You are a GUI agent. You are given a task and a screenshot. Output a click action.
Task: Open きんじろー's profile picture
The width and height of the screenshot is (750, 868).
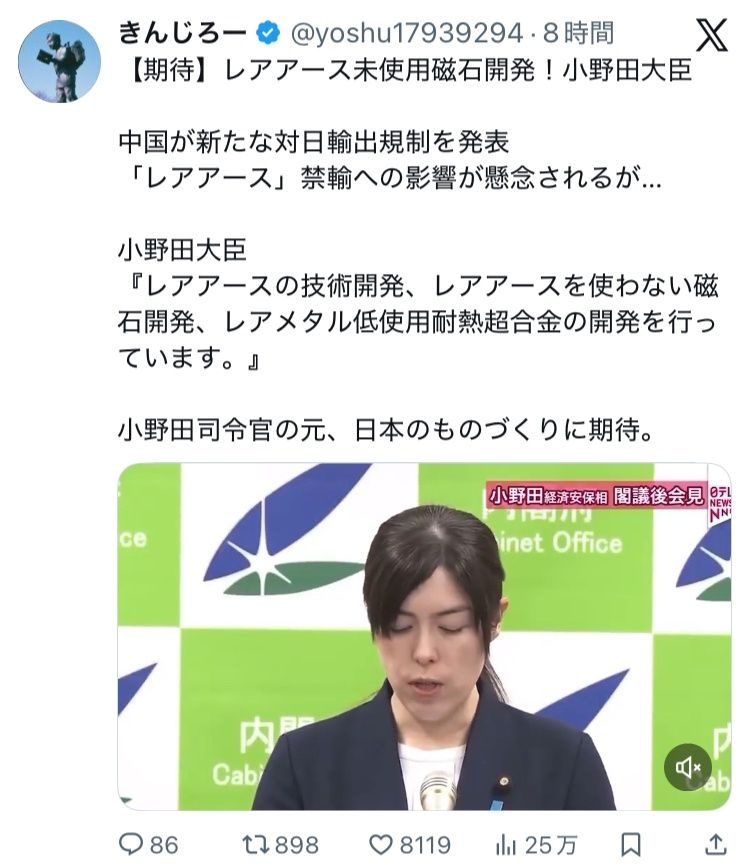coord(59,61)
